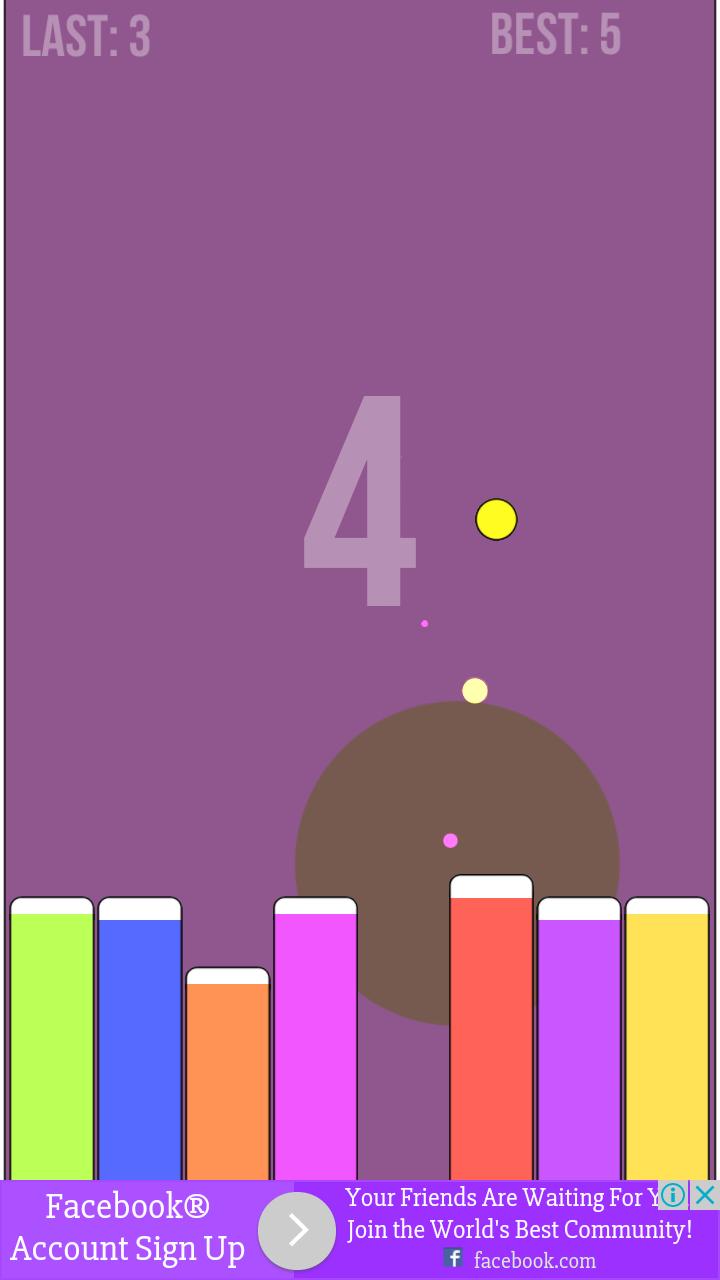The height and width of the screenshot is (1280, 720).
Task: Open the Facebook sign up ad arrow
Action: pos(297,1231)
